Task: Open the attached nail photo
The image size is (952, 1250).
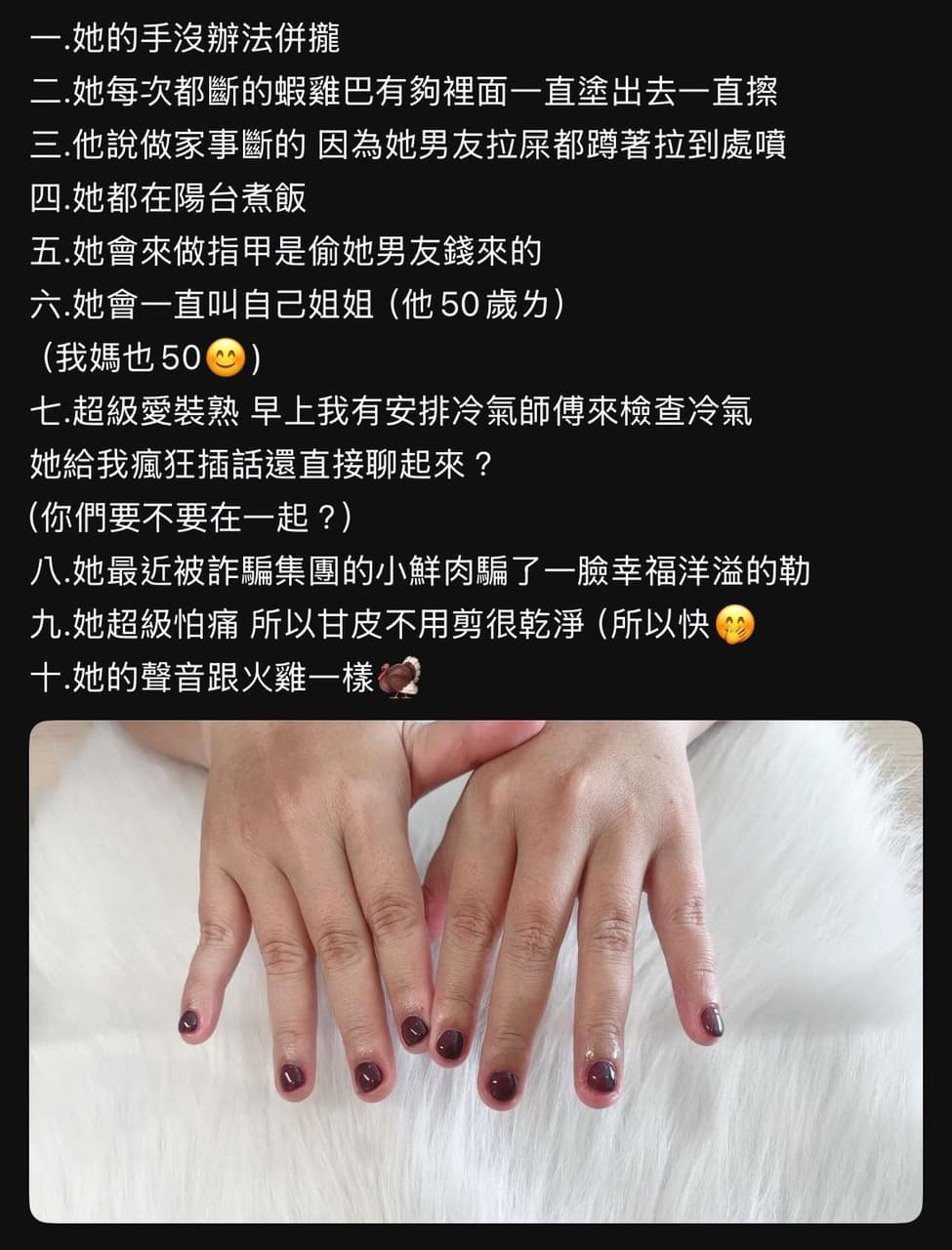Action: coord(476,972)
